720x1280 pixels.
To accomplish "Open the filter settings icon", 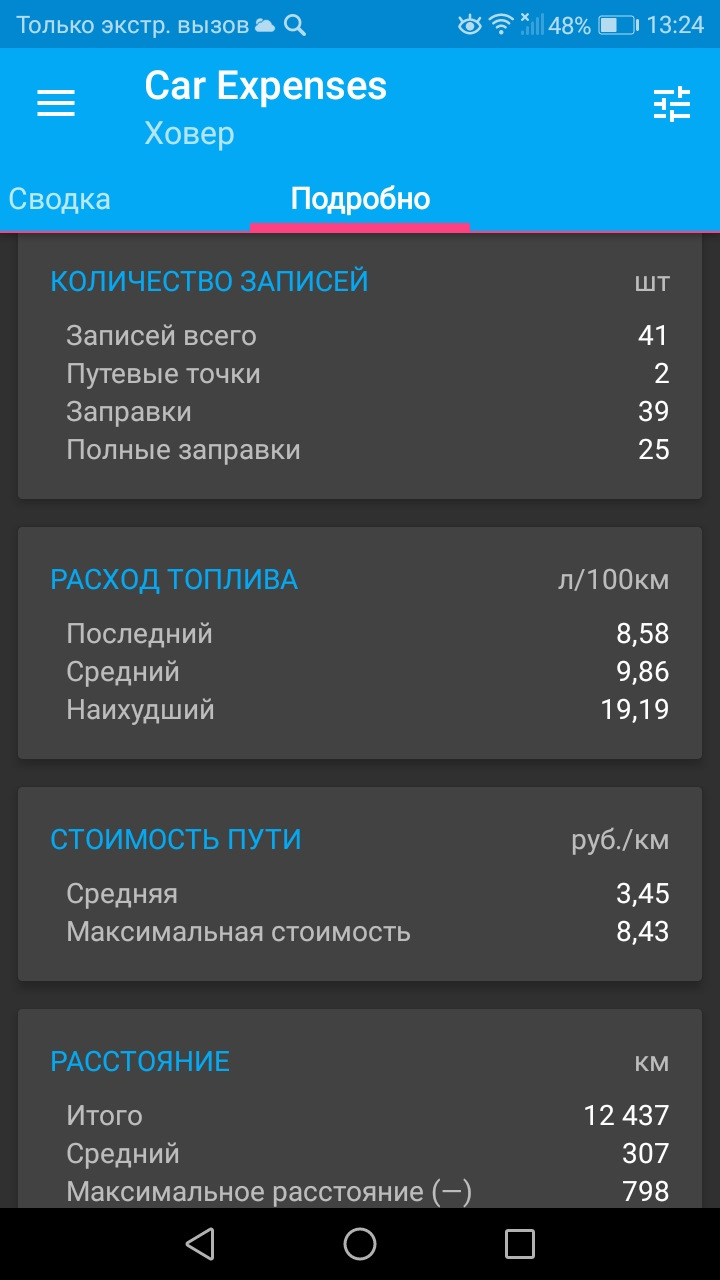I will click(x=671, y=104).
